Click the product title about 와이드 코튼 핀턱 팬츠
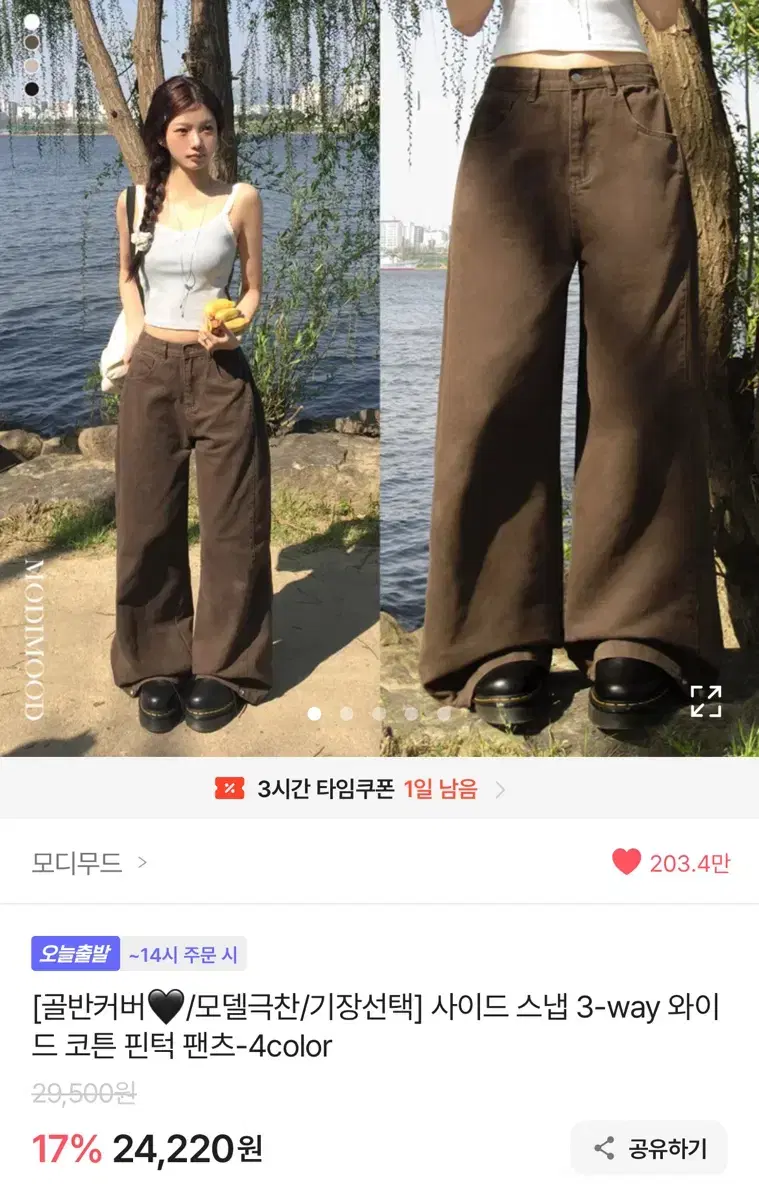Image resolution: width=759 pixels, height=1200 pixels. pos(379,1030)
